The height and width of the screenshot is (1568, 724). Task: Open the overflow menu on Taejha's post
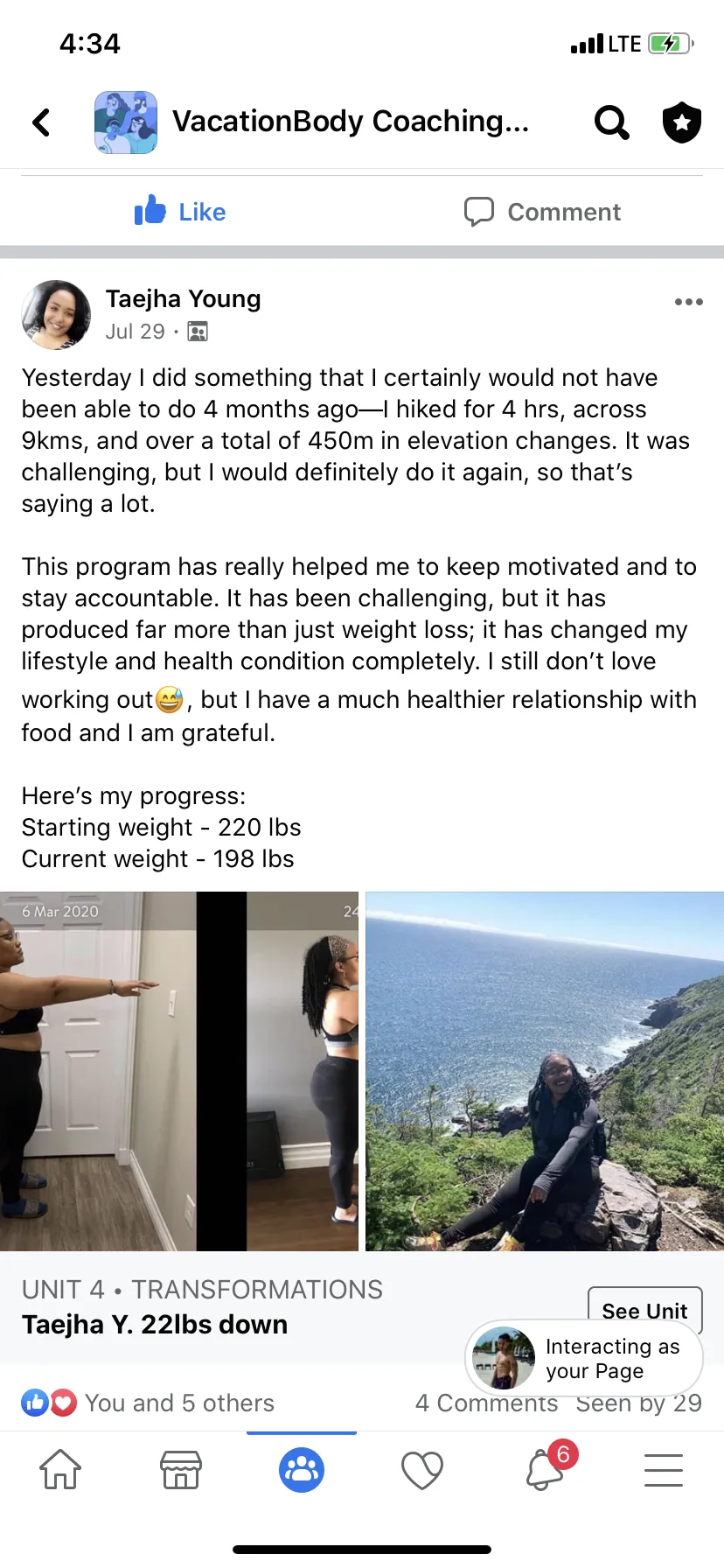click(688, 302)
